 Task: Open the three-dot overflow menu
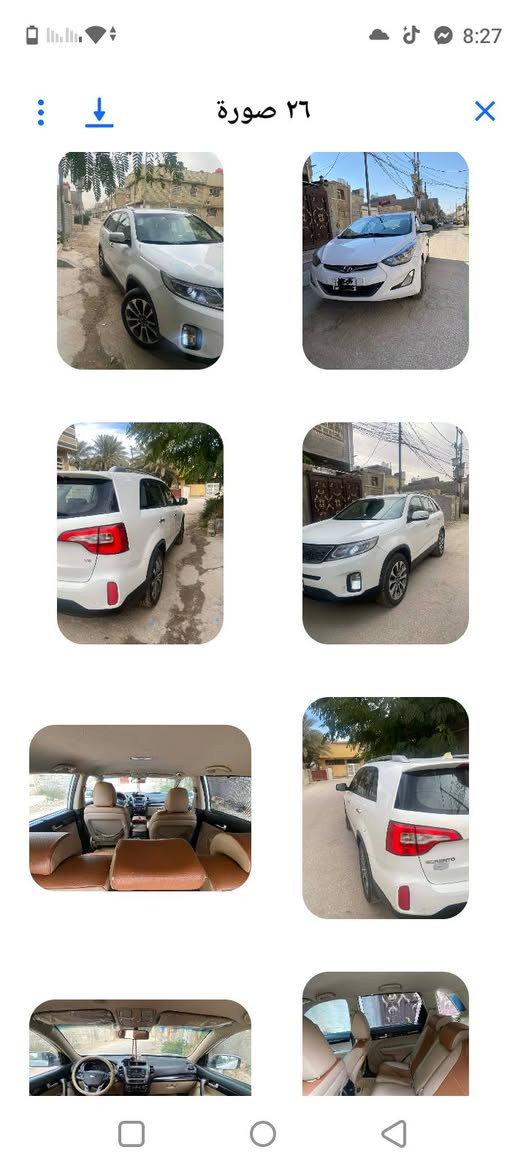coord(41,112)
